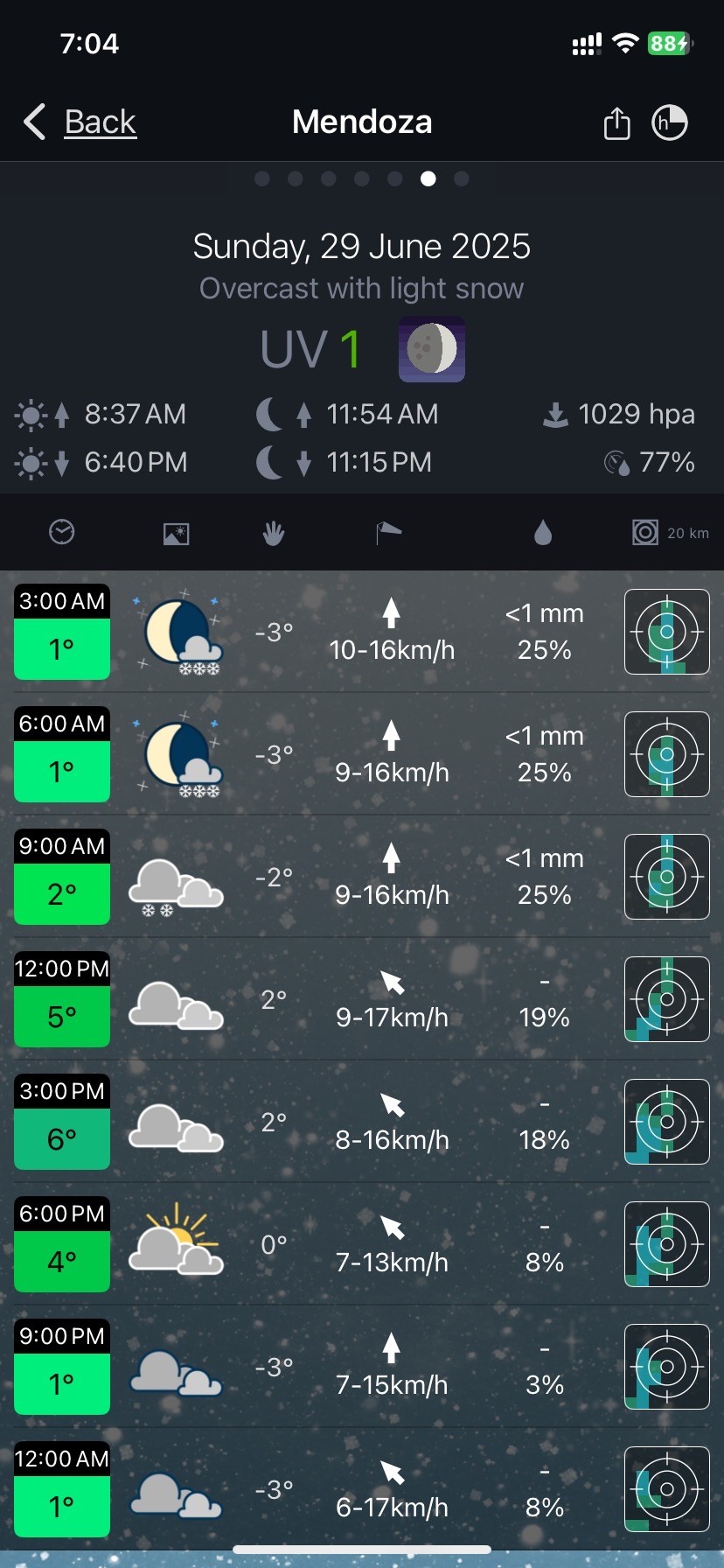Open radar target for 12:00 PM row
The image size is (724, 1568).
(666, 999)
